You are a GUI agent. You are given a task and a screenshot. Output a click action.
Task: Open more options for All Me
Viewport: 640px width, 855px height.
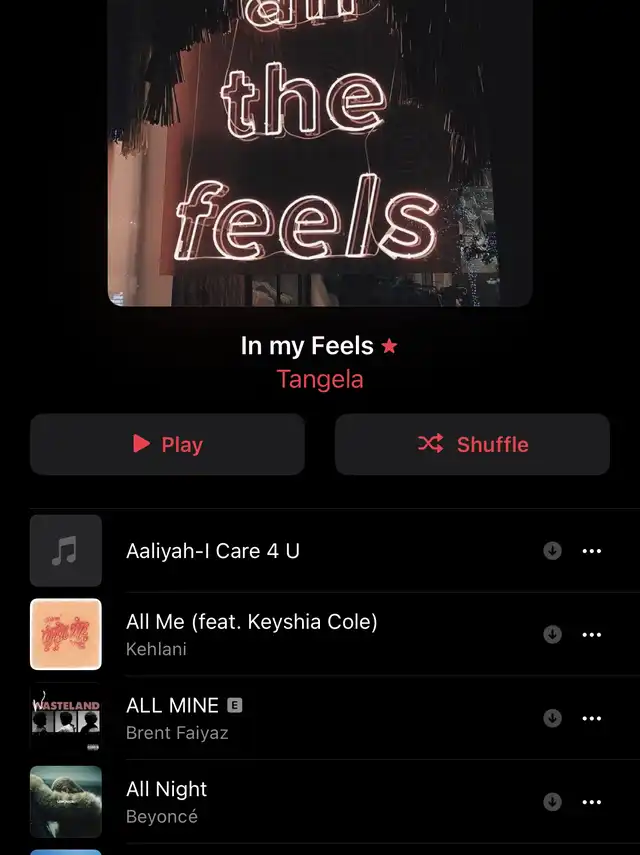click(592, 634)
